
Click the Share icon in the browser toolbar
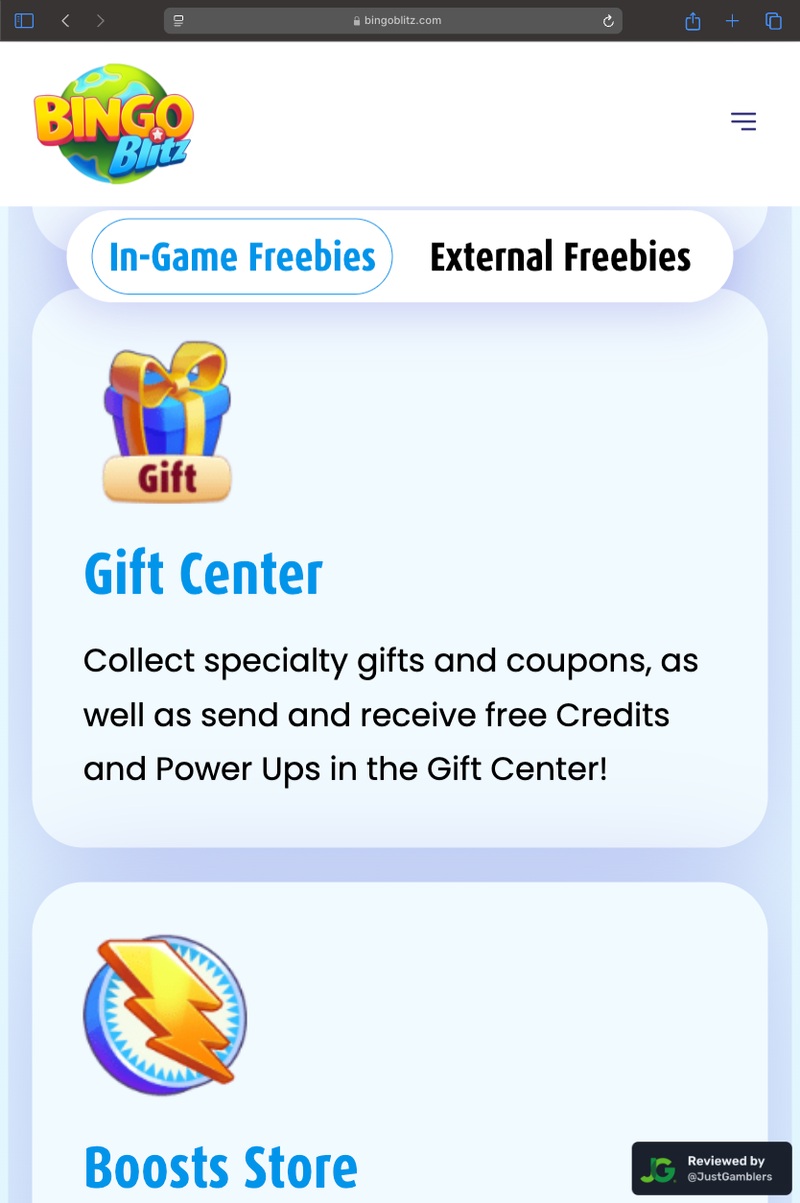[692, 20]
